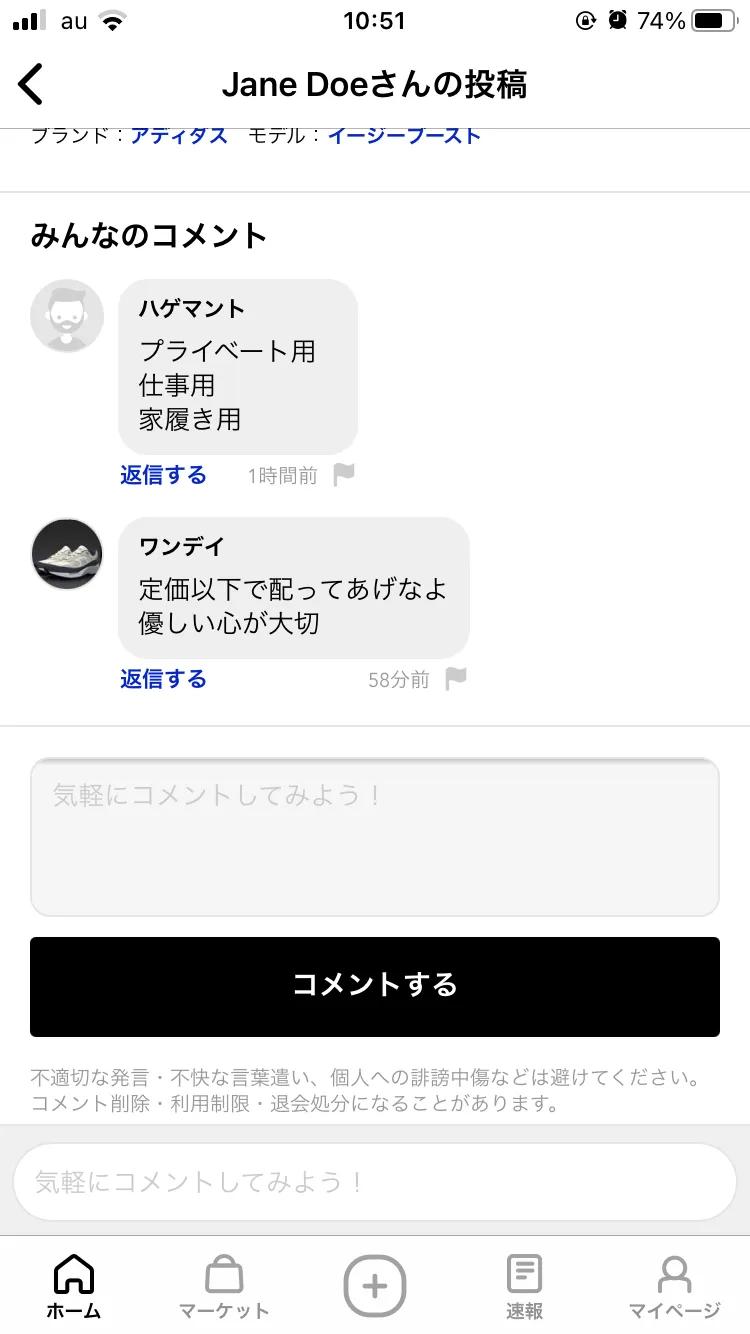Screen dimensions: 750x1334
Task: Reply to ワンデイ's comment
Action: point(163,679)
